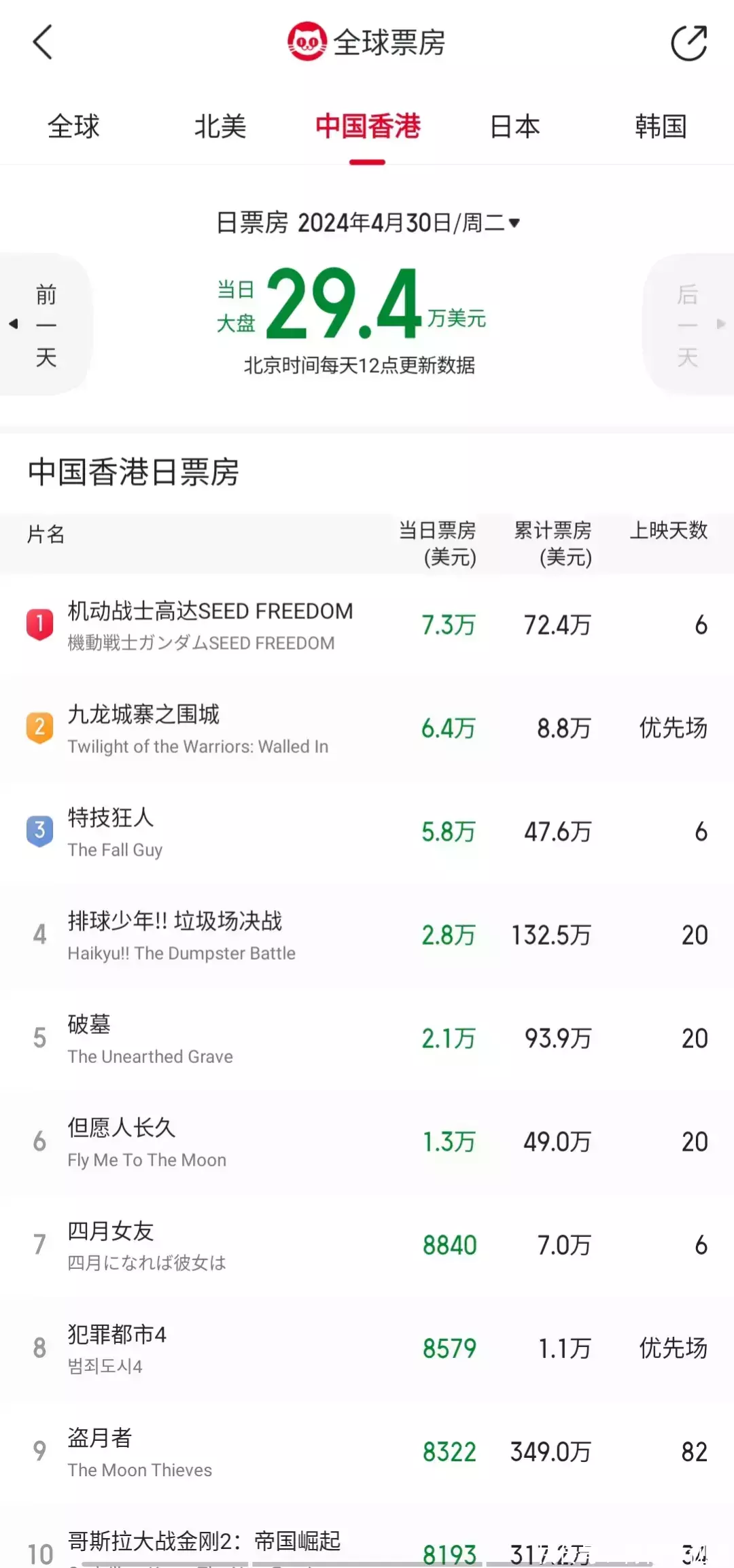View 特技狂人 The Fall Guy details
Viewport: 734px width, 1568px height.
pyautogui.click(x=116, y=831)
